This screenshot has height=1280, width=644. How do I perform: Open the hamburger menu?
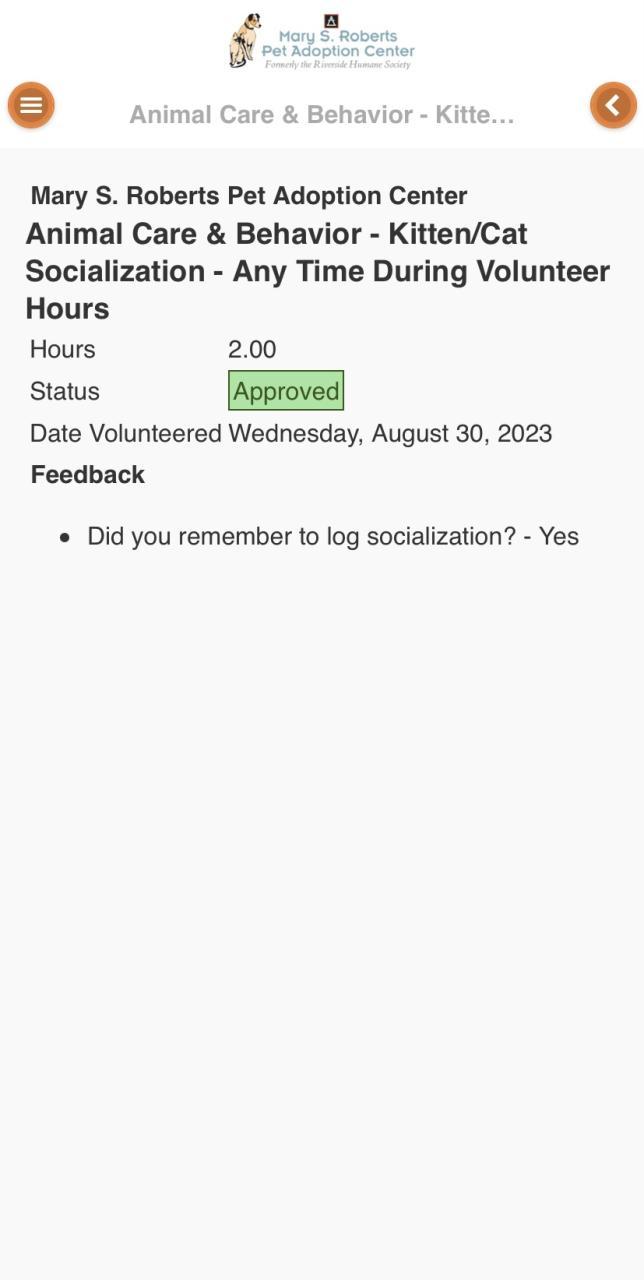point(31,105)
